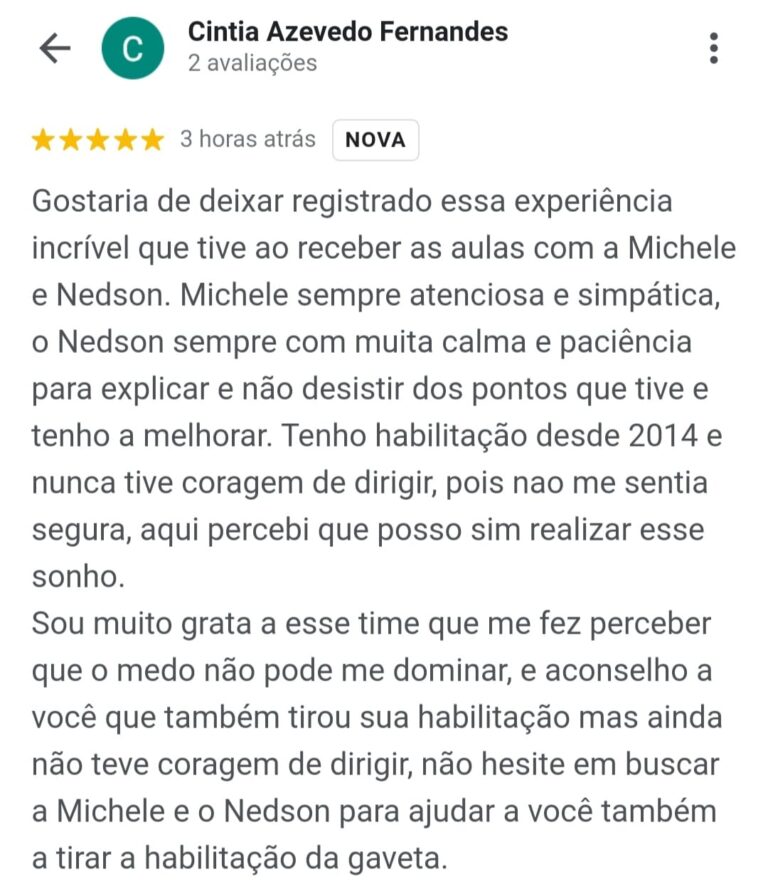
Task: Open the three-dot overflow menu
Action: click(713, 48)
